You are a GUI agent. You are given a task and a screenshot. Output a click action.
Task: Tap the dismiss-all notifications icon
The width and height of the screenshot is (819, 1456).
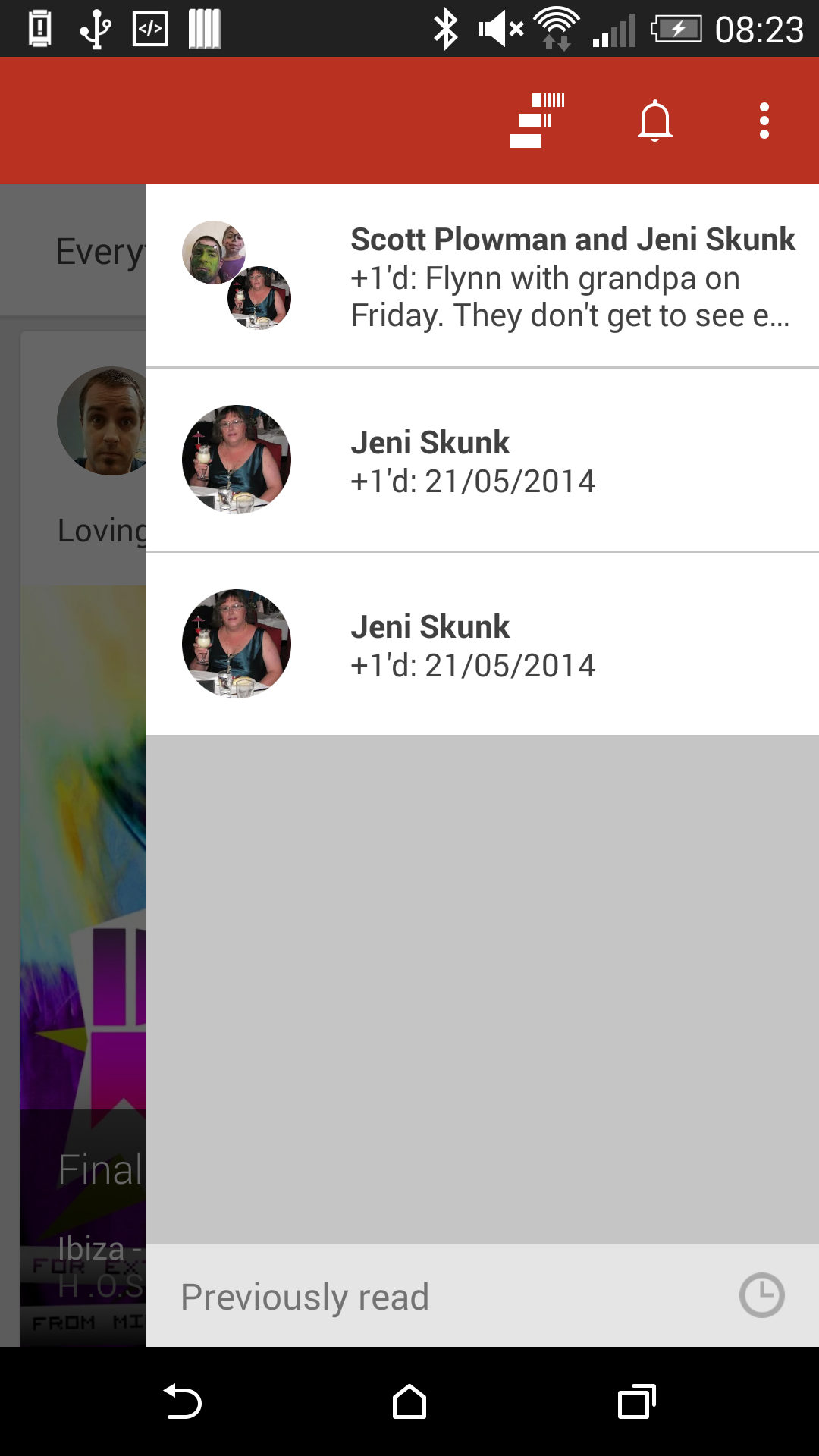click(x=538, y=121)
